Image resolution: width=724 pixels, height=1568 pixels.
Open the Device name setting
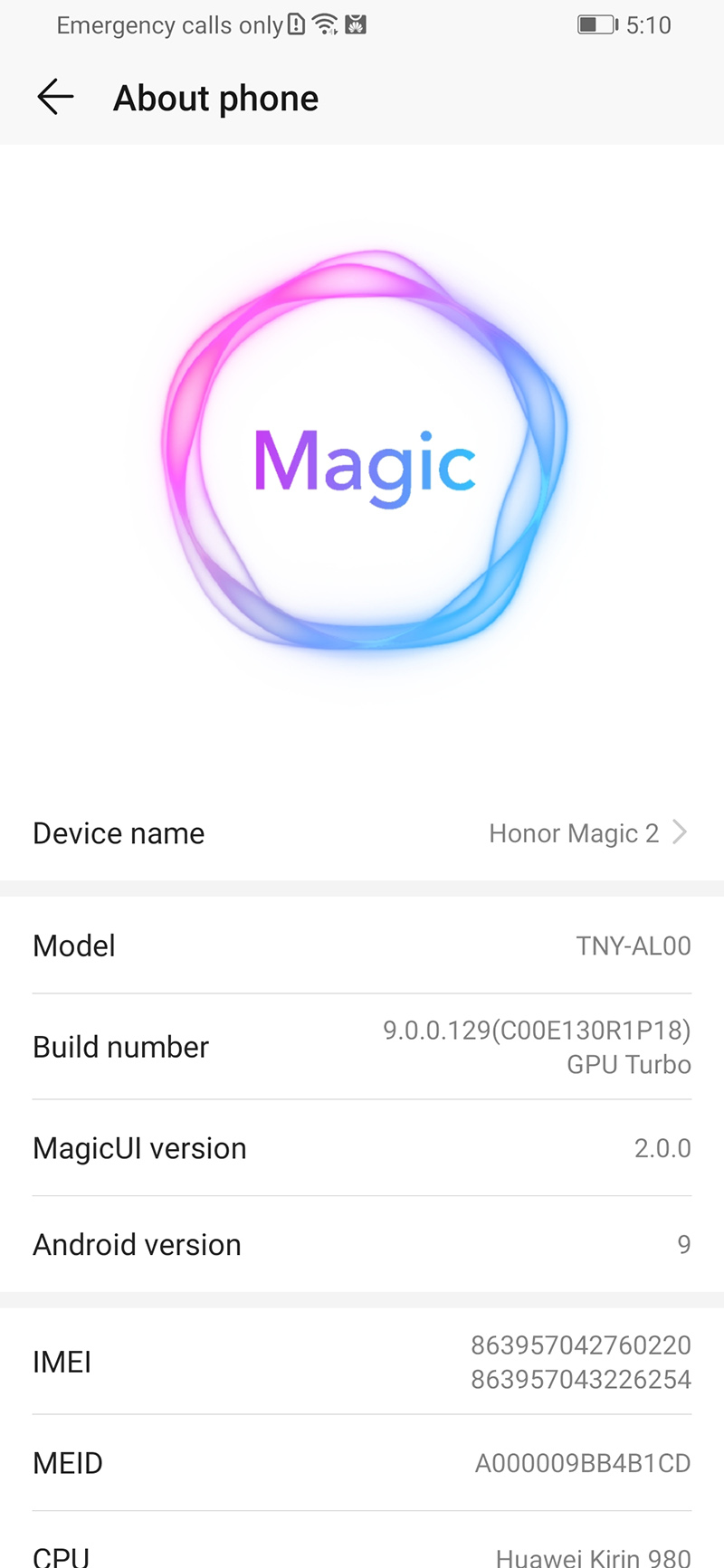click(x=362, y=832)
